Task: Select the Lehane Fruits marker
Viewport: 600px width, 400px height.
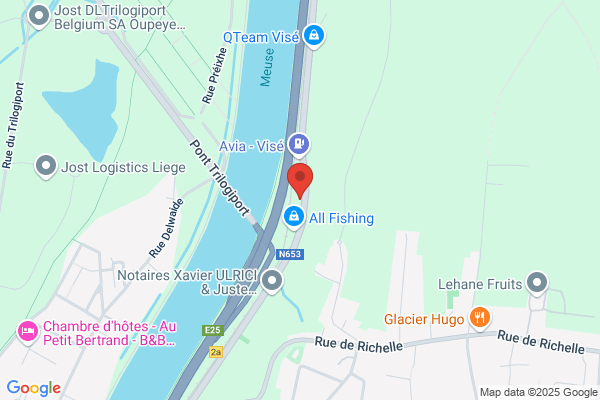Action: (537, 283)
